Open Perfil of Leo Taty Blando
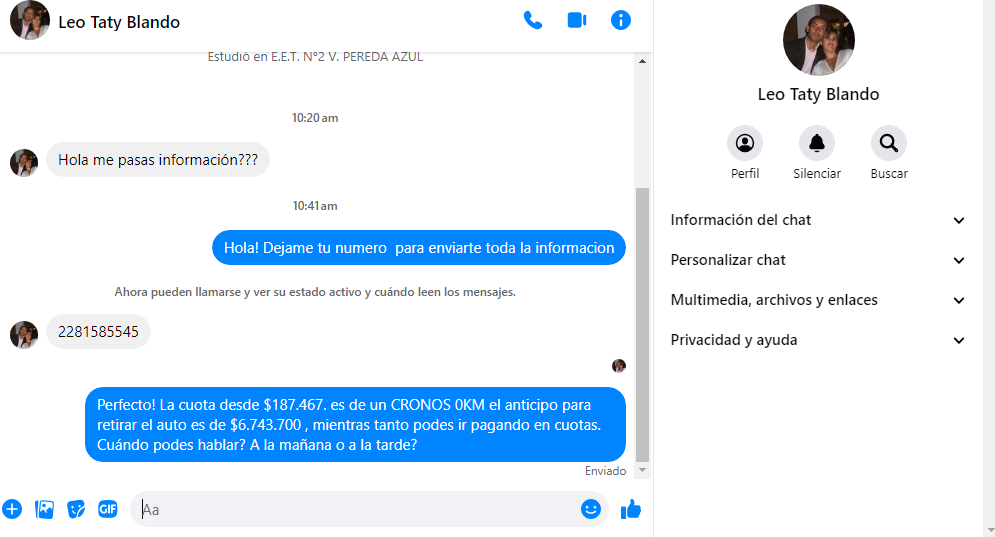This screenshot has width=995, height=537. point(745,144)
